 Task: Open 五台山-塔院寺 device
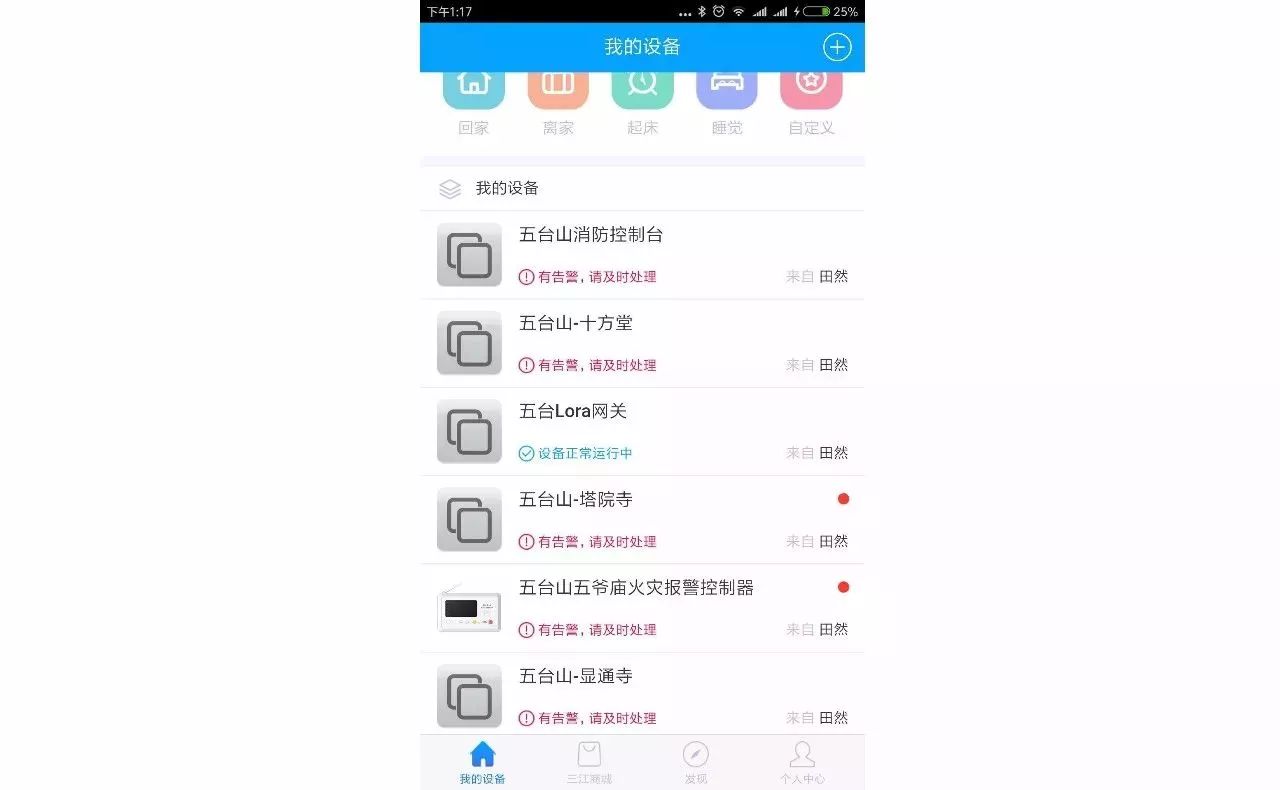click(642, 519)
